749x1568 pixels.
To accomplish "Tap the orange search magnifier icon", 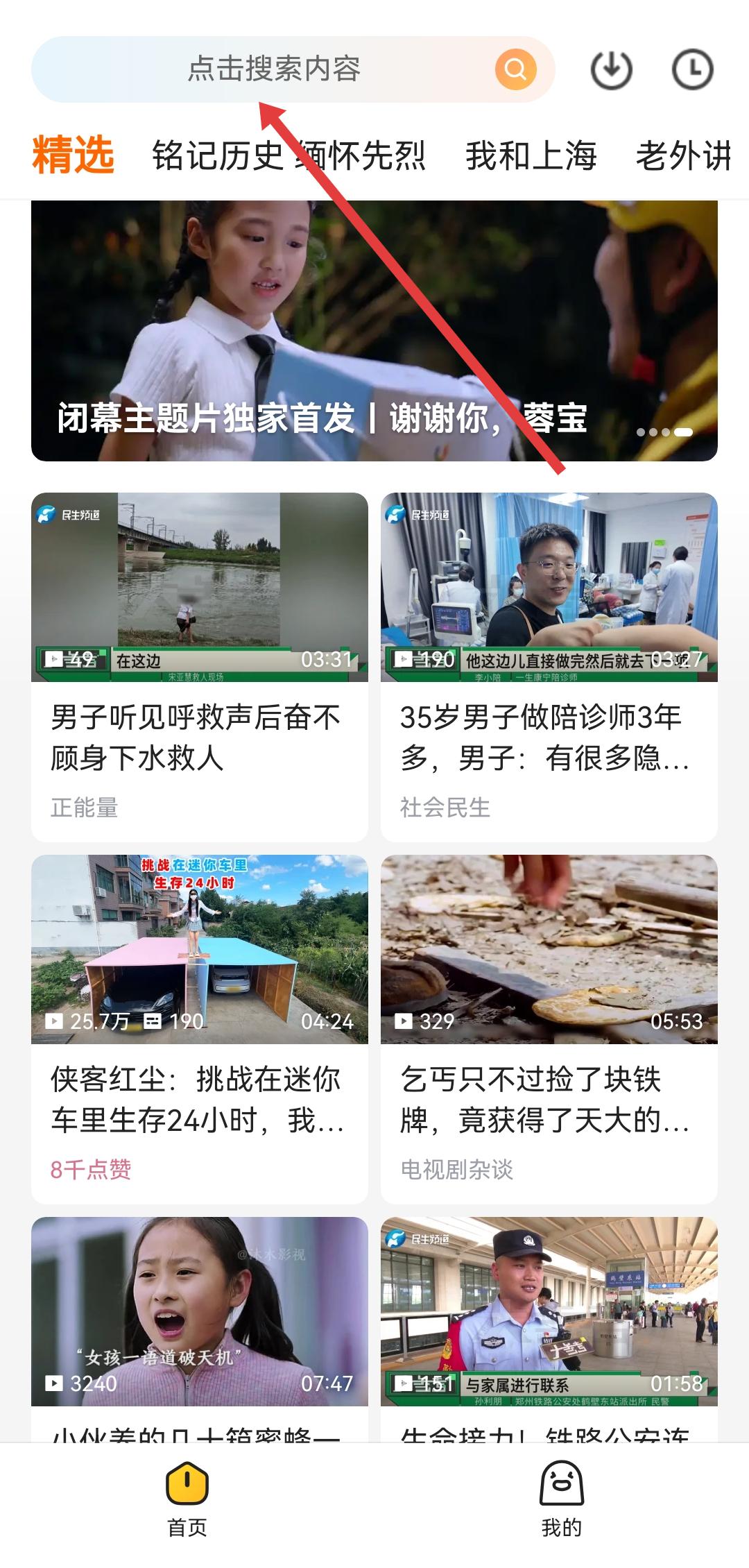I will [515, 69].
